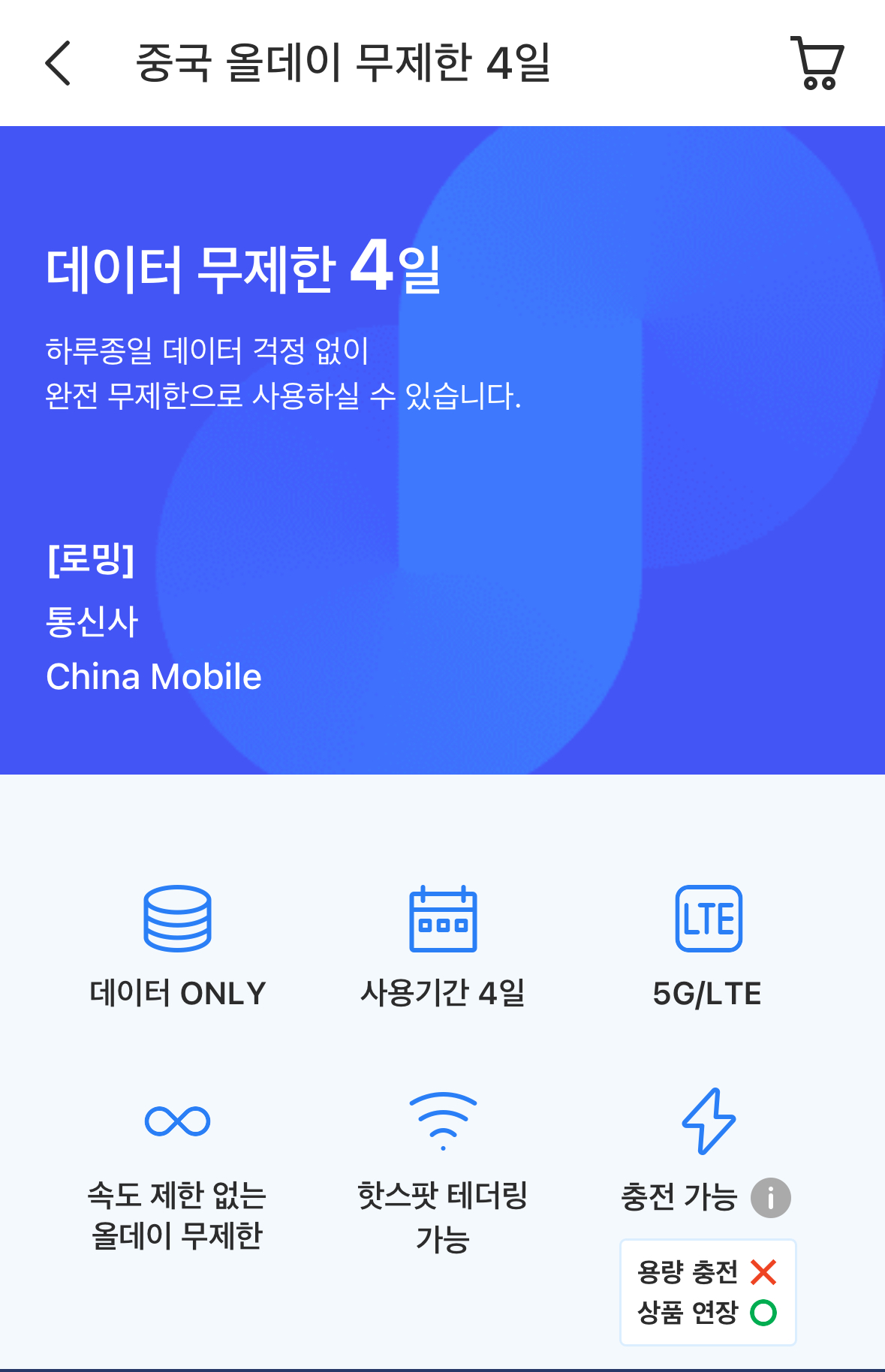
Task: Go back from the China eSIM page
Action: coord(59,63)
